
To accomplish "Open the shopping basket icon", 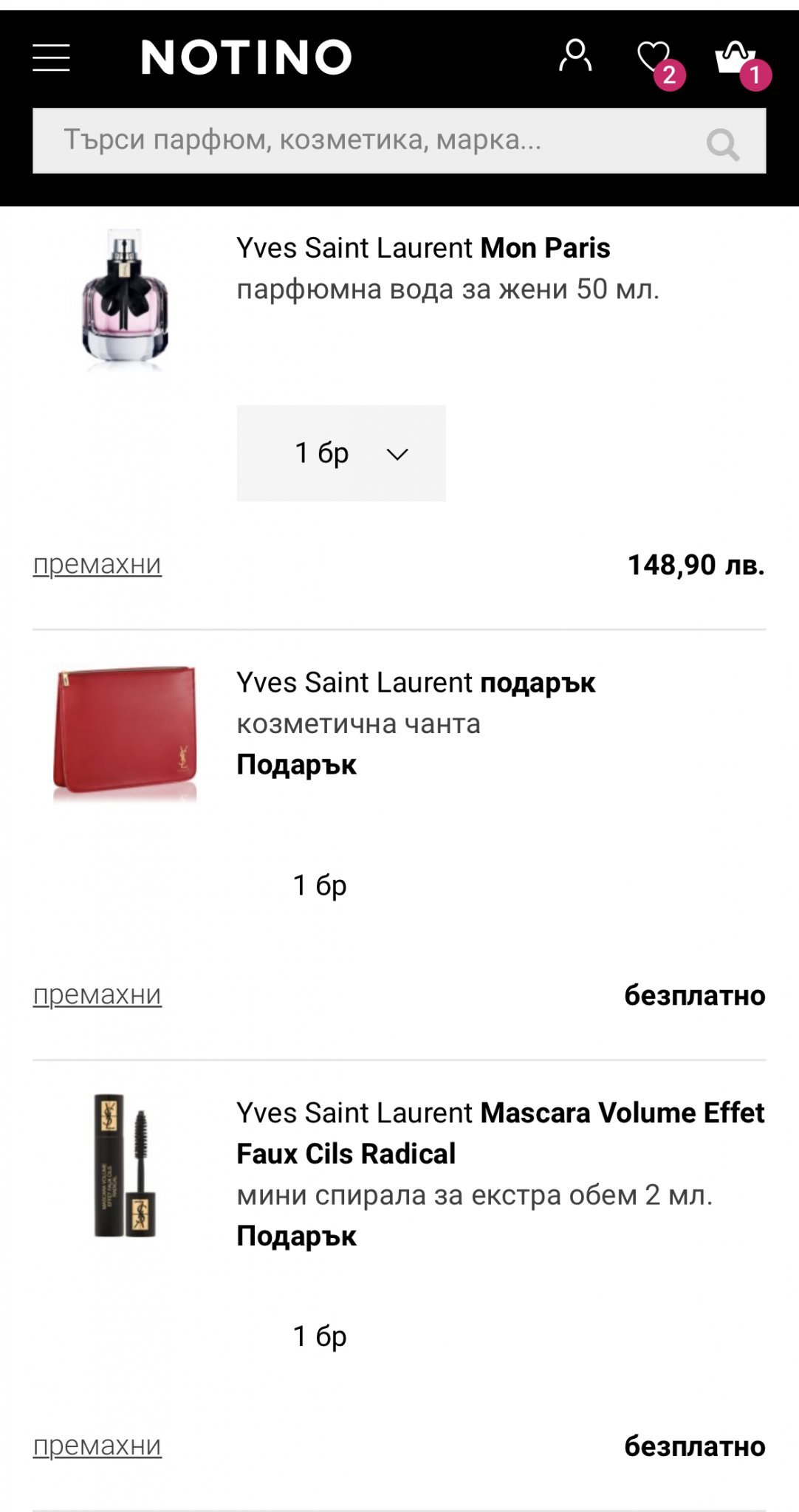I will point(735,58).
